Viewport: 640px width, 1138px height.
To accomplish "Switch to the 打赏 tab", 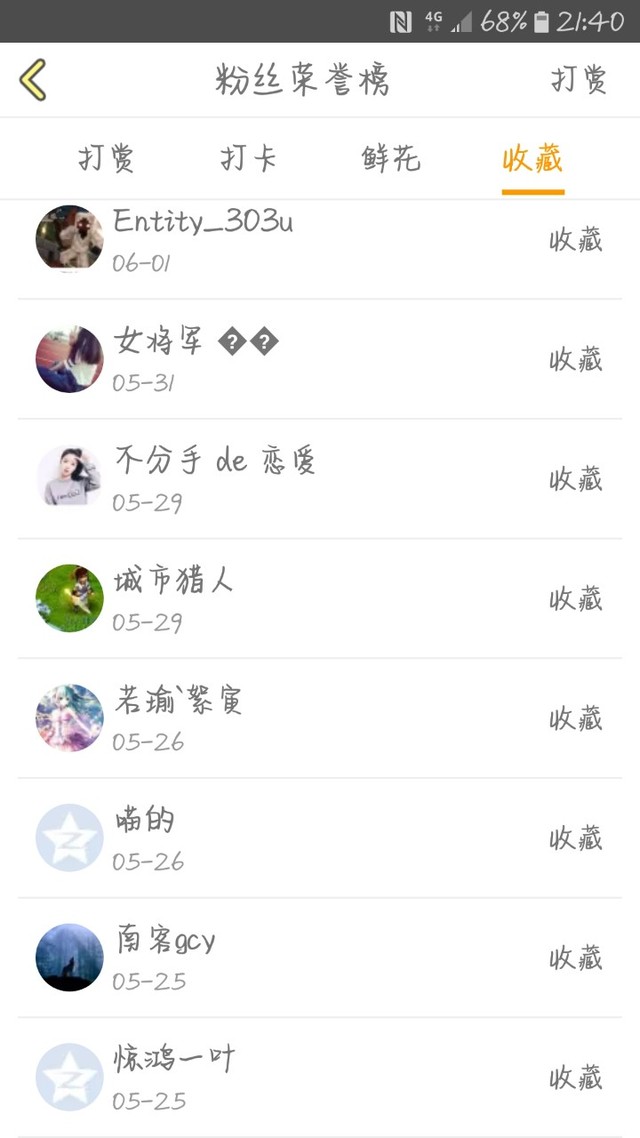I will [x=106, y=159].
